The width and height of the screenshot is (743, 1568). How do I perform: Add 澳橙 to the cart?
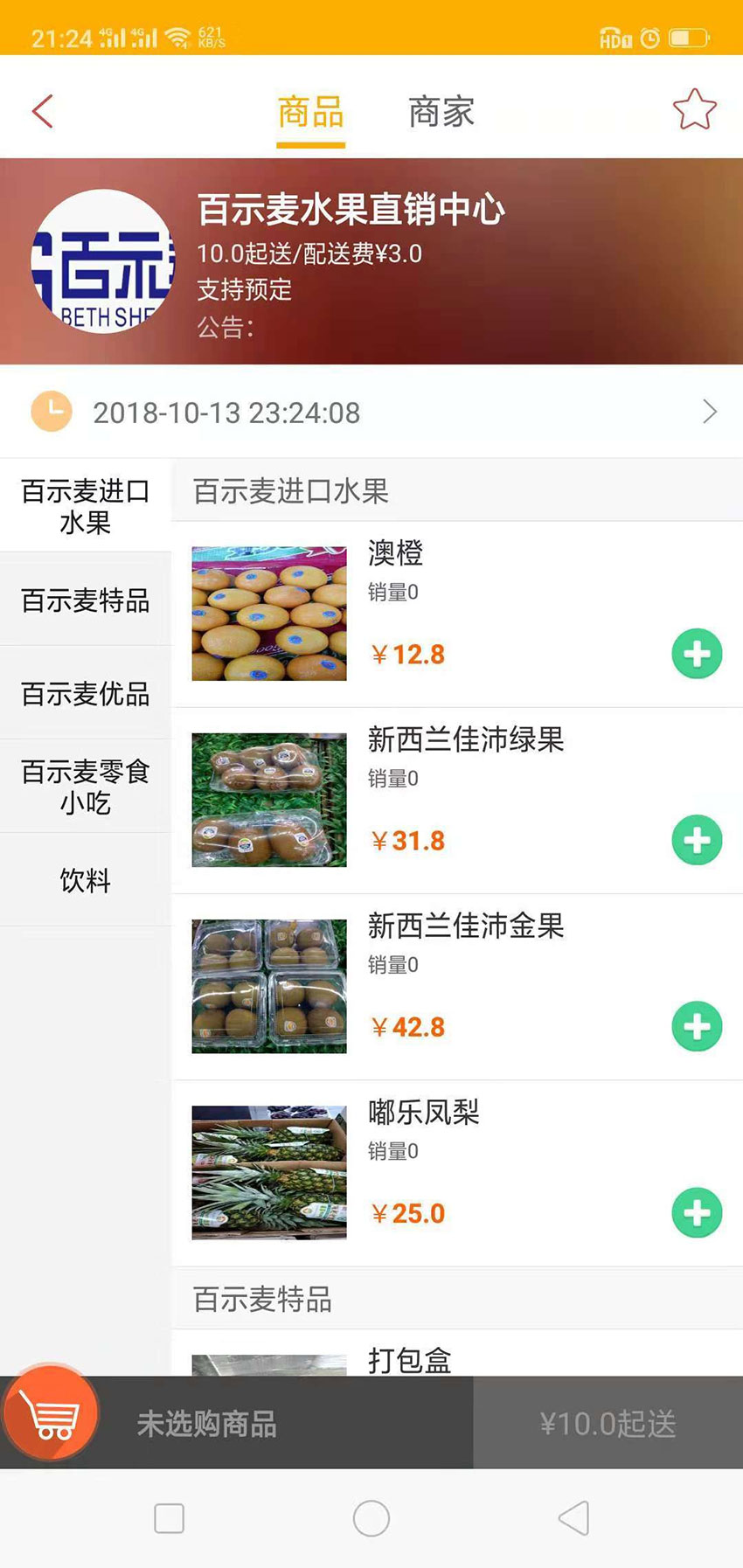tap(697, 654)
